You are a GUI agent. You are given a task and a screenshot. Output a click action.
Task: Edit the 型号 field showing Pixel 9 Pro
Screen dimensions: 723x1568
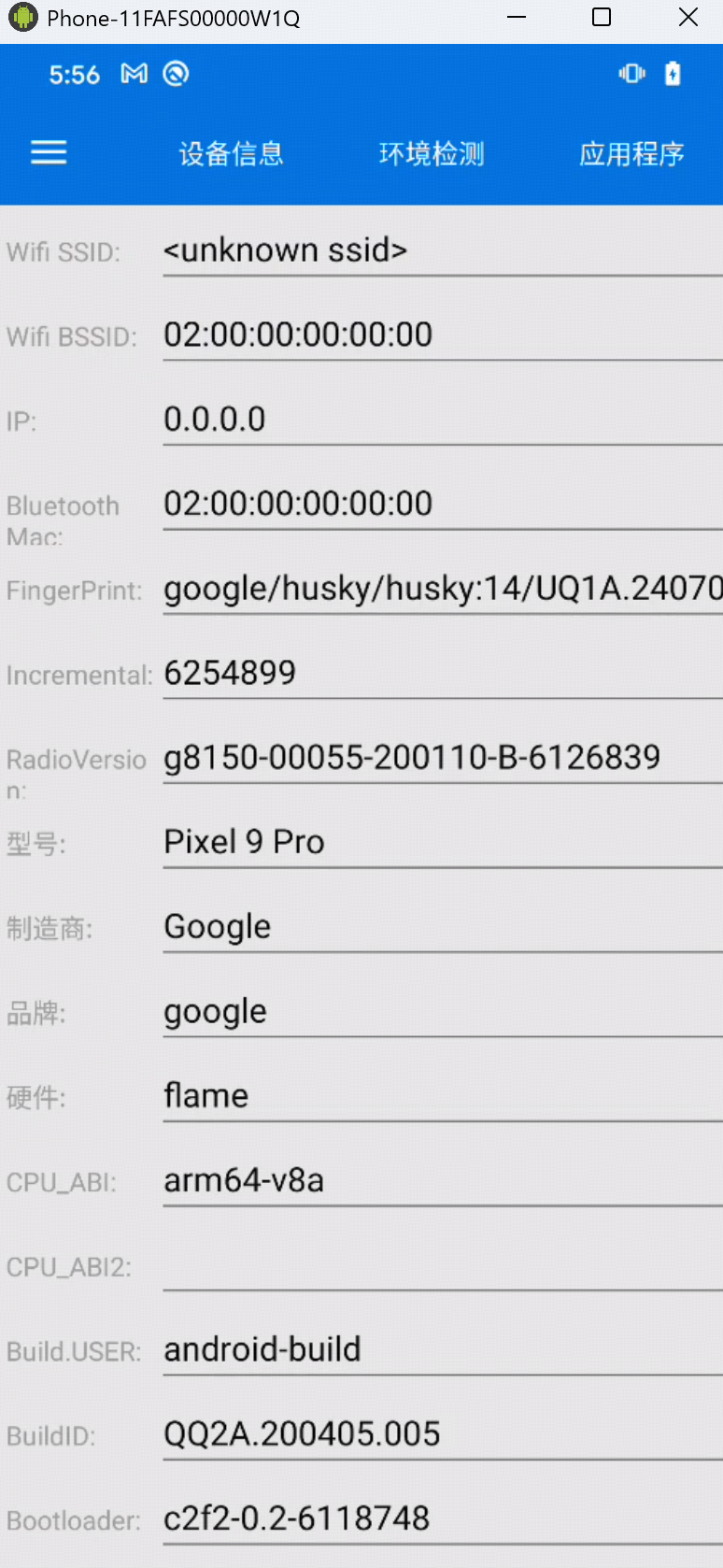[442, 842]
